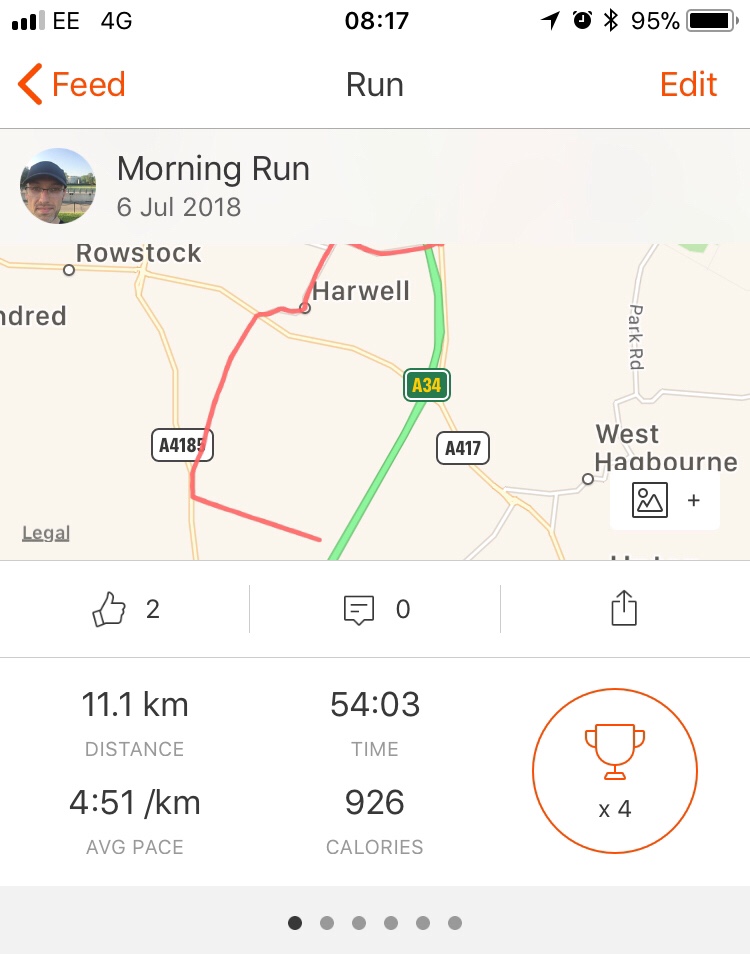
Task: Open the athlete's profile photo
Action: point(58,186)
